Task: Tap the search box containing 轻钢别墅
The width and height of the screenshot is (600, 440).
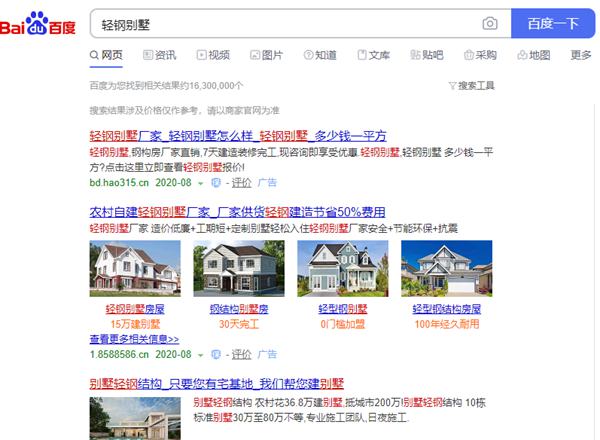Action: coord(280,22)
